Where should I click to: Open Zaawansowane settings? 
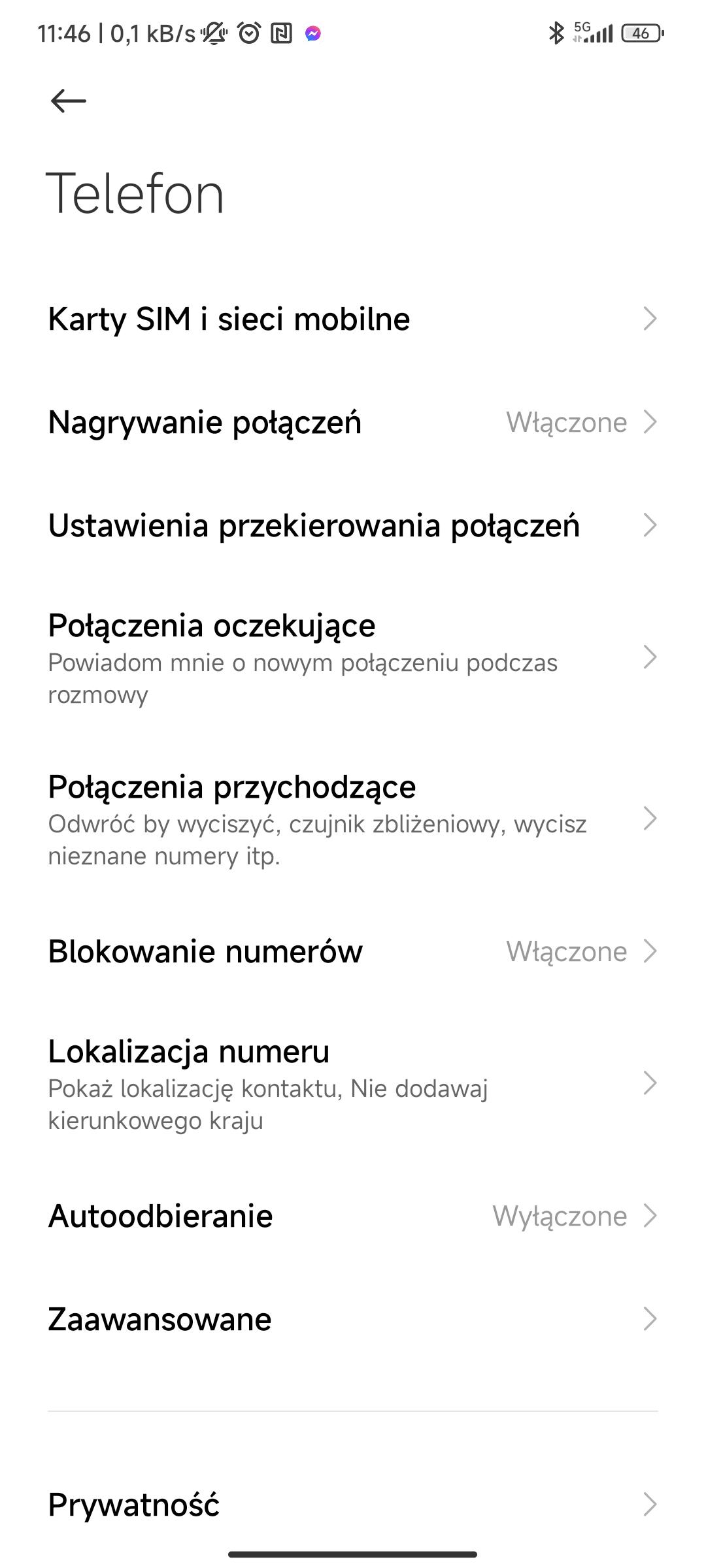pyautogui.click(x=353, y=1319)
